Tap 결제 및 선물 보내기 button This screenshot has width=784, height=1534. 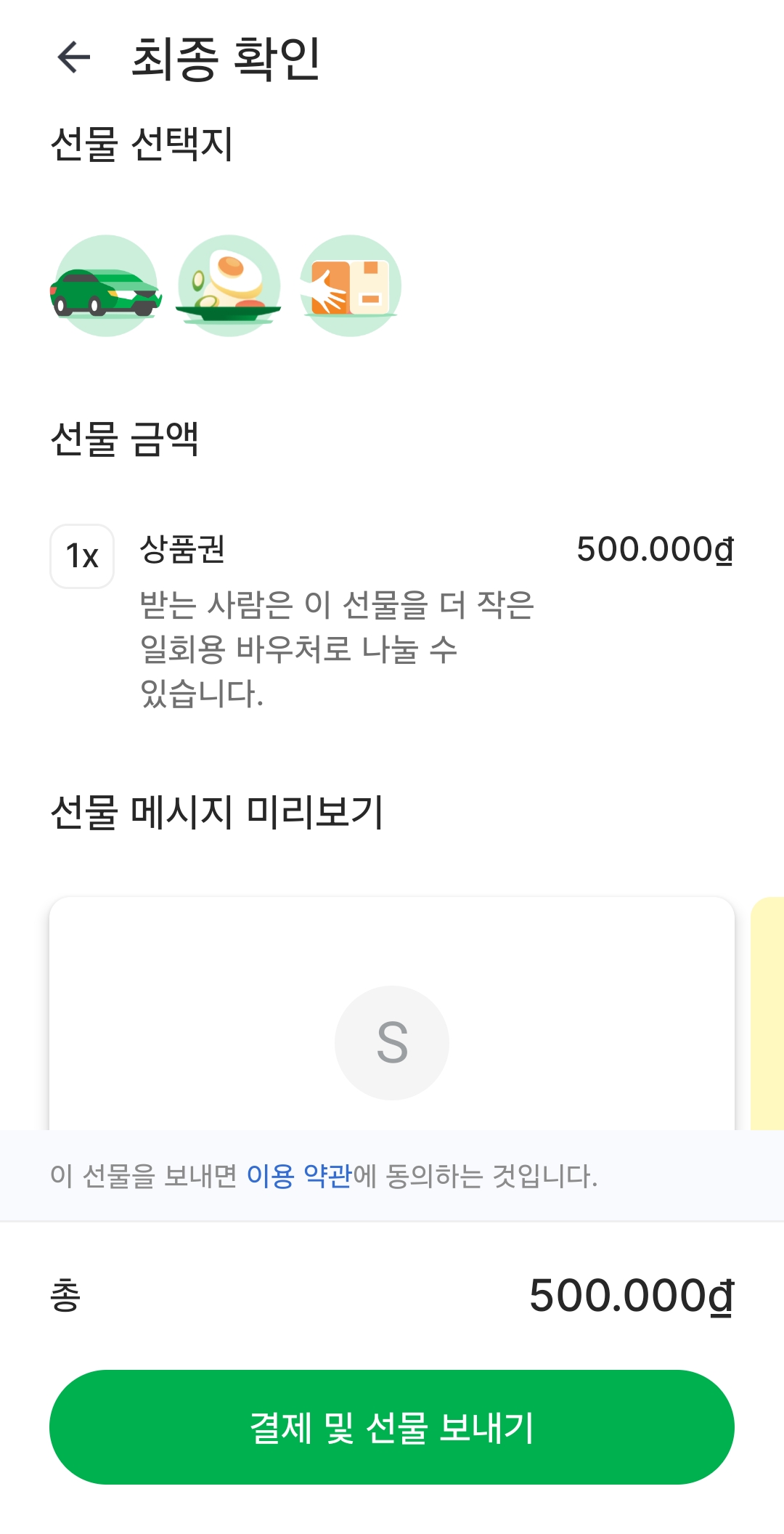[392, 1427]
